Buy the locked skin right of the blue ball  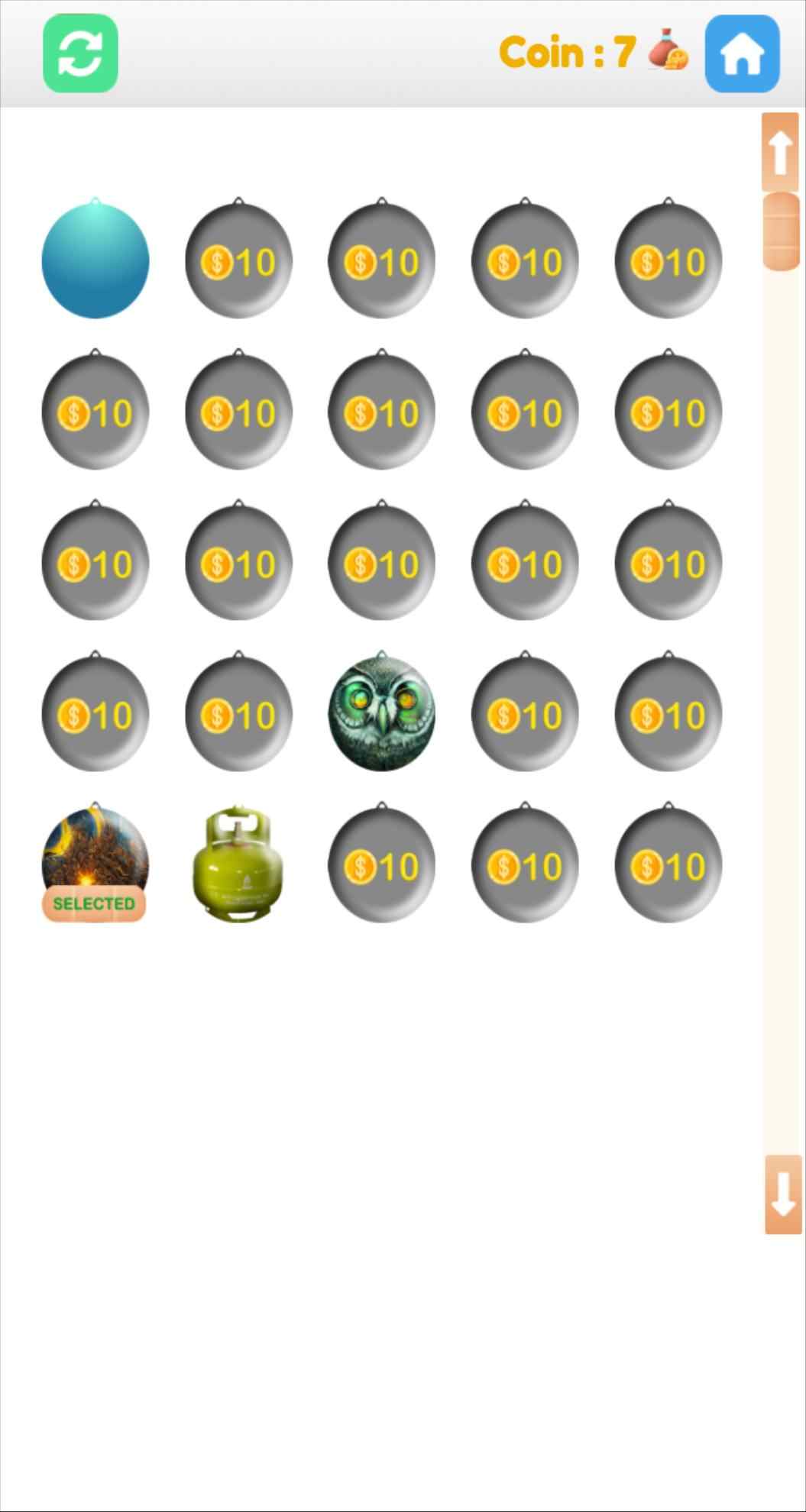[238, 260]
